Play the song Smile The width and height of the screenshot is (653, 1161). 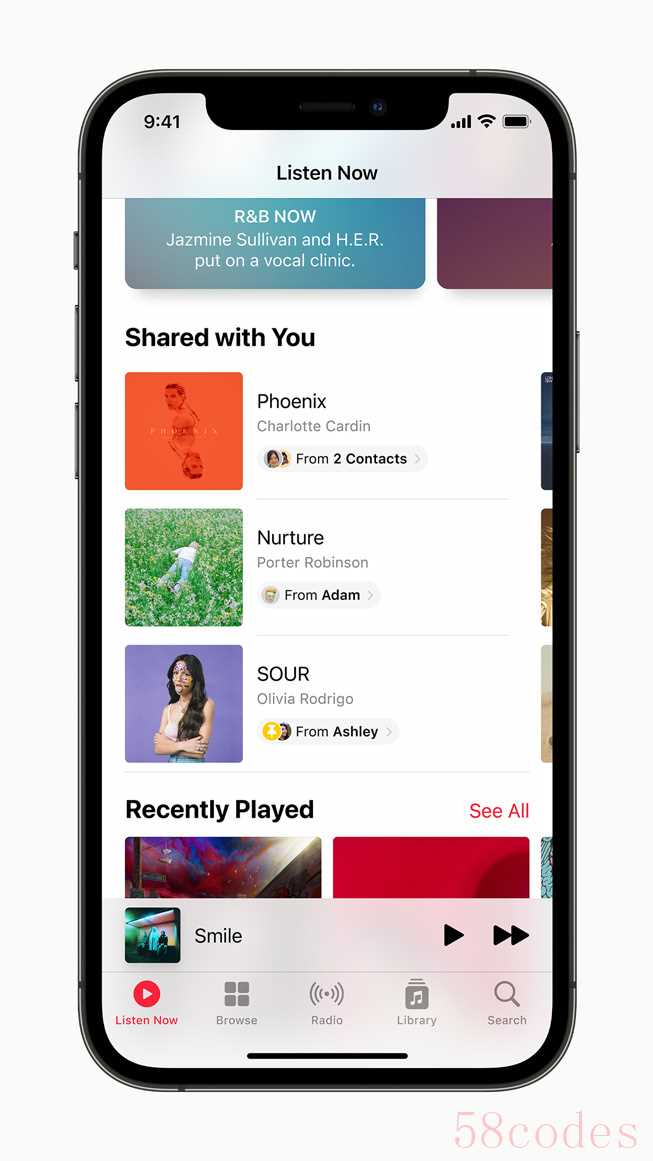454,935
